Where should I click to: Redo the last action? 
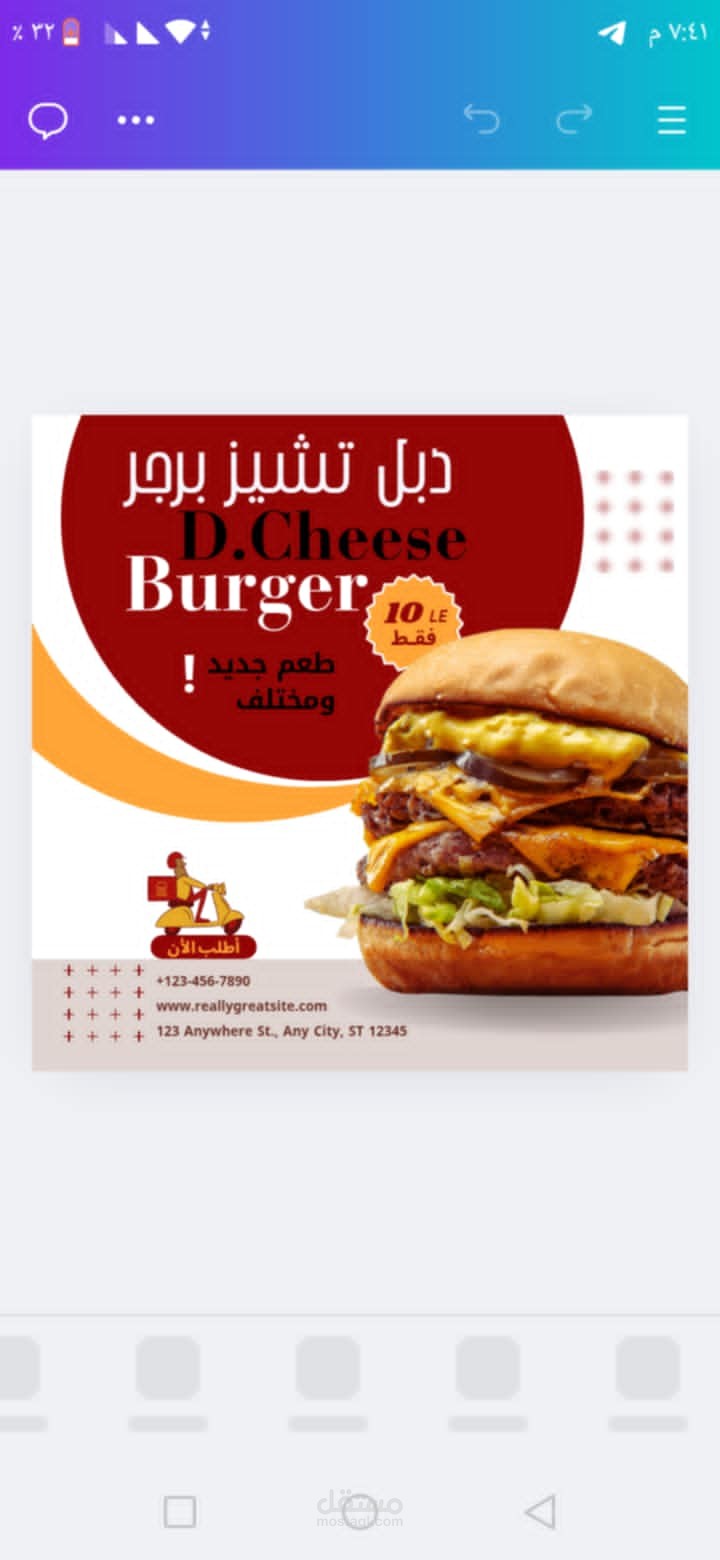click(574, 119)
